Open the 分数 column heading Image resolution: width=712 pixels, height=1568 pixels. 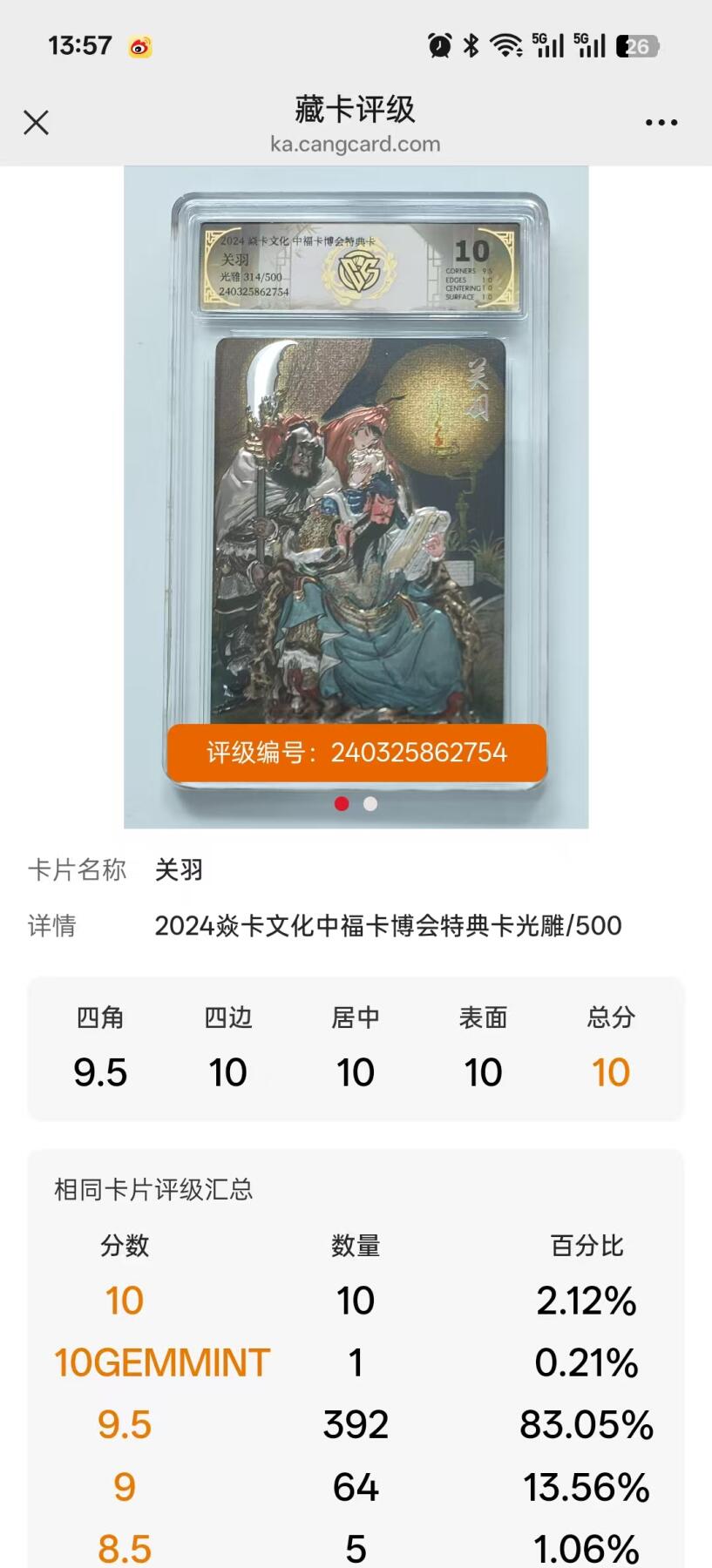coord(124,1247)
